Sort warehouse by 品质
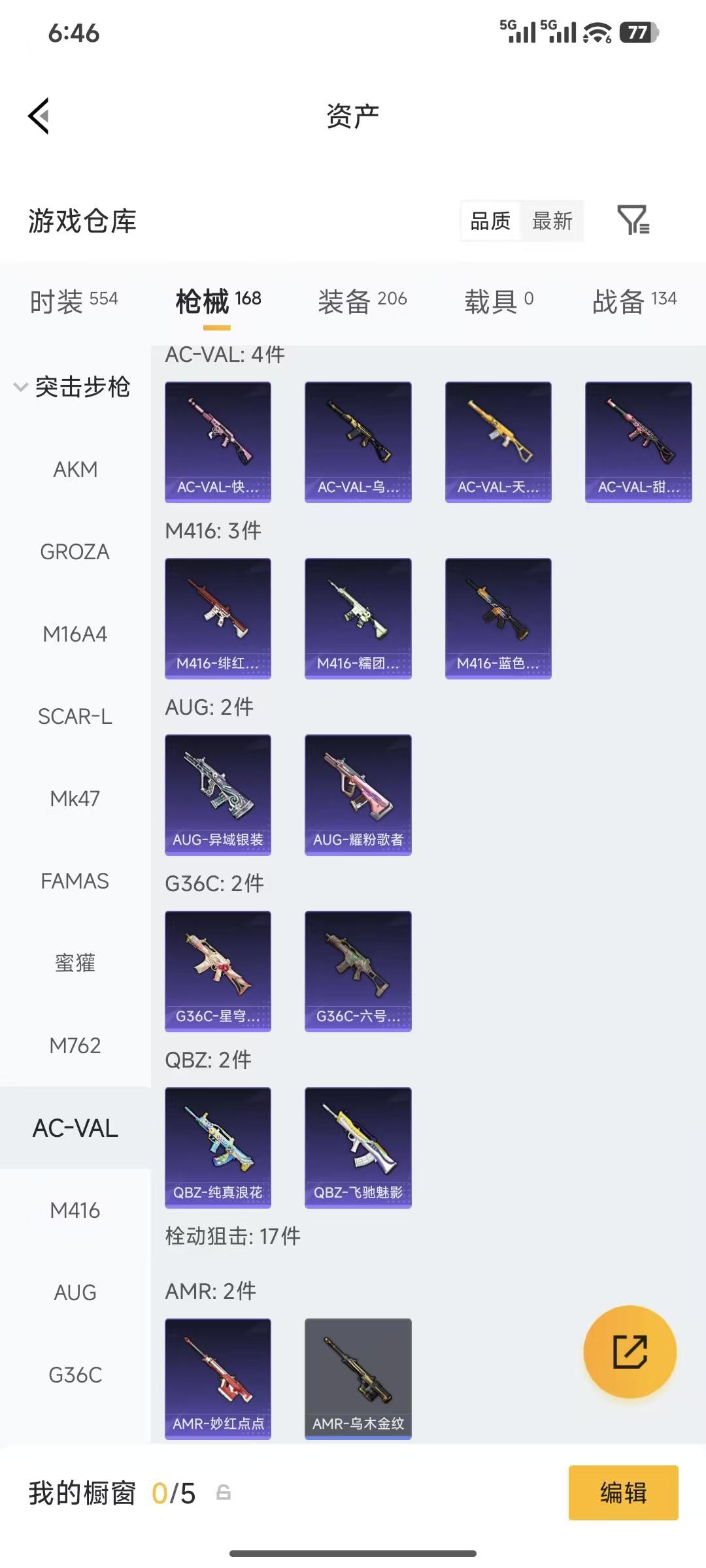This screenshot has height=1568, width=706. [x=490, y=221]
